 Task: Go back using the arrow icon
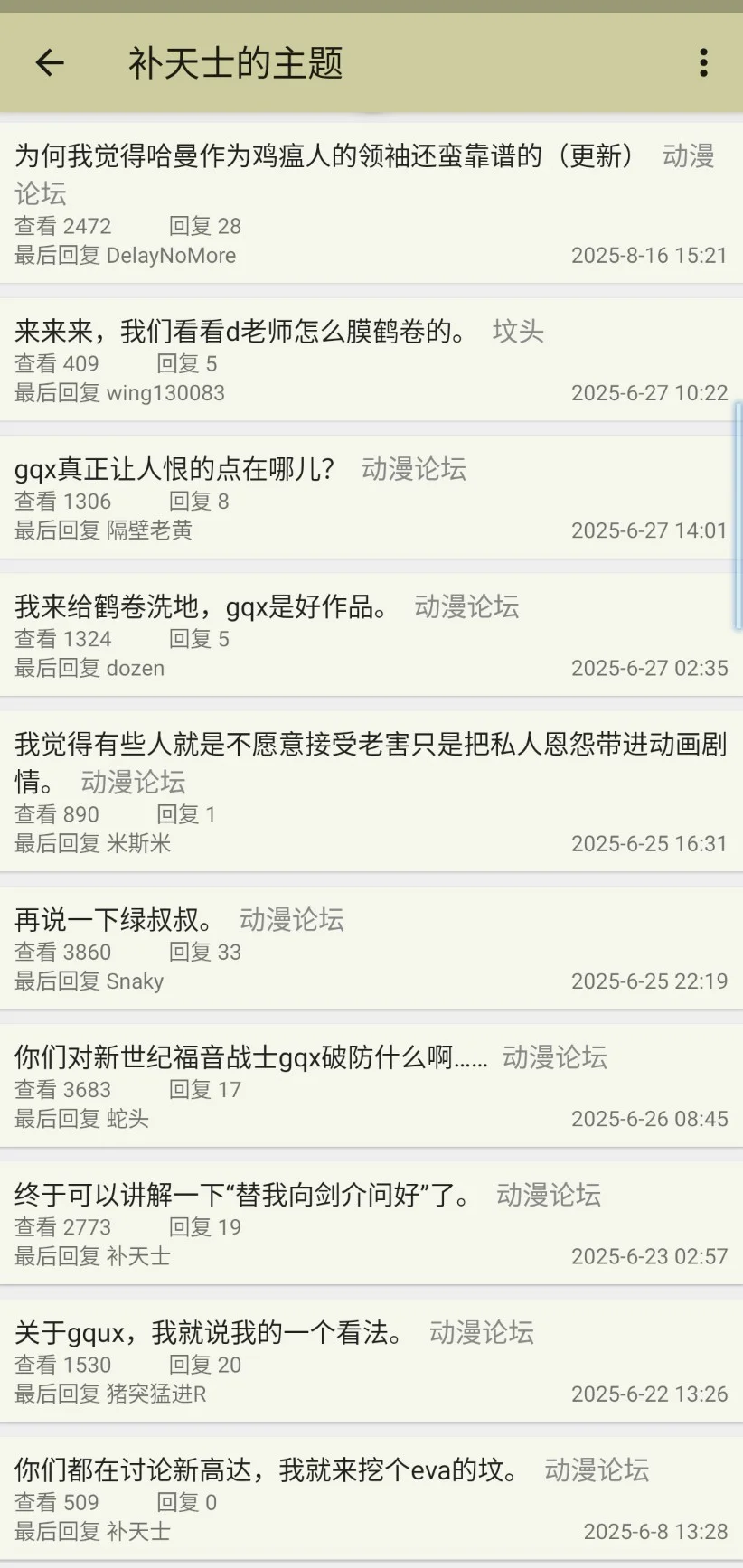click(x=50, y=62)
